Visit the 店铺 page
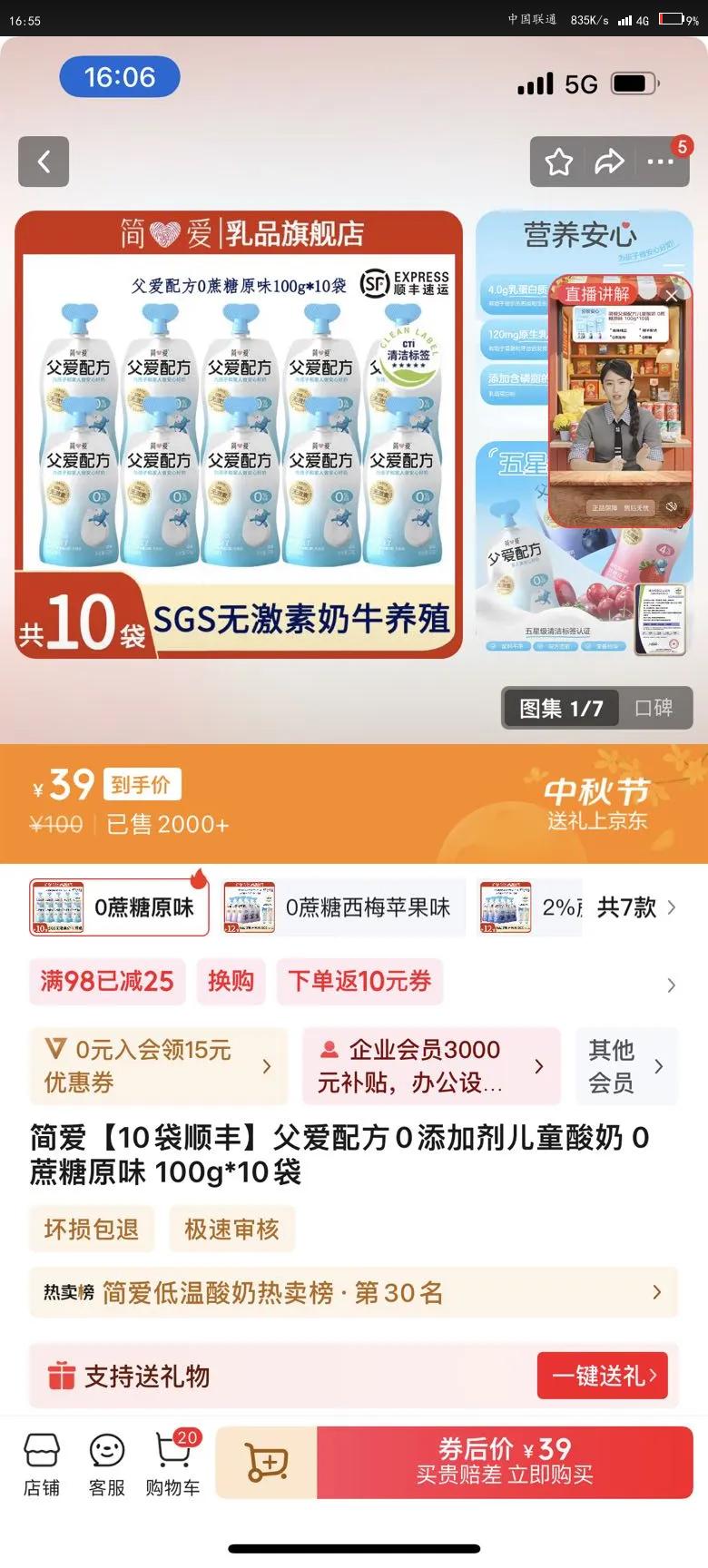 point(42,1464)
